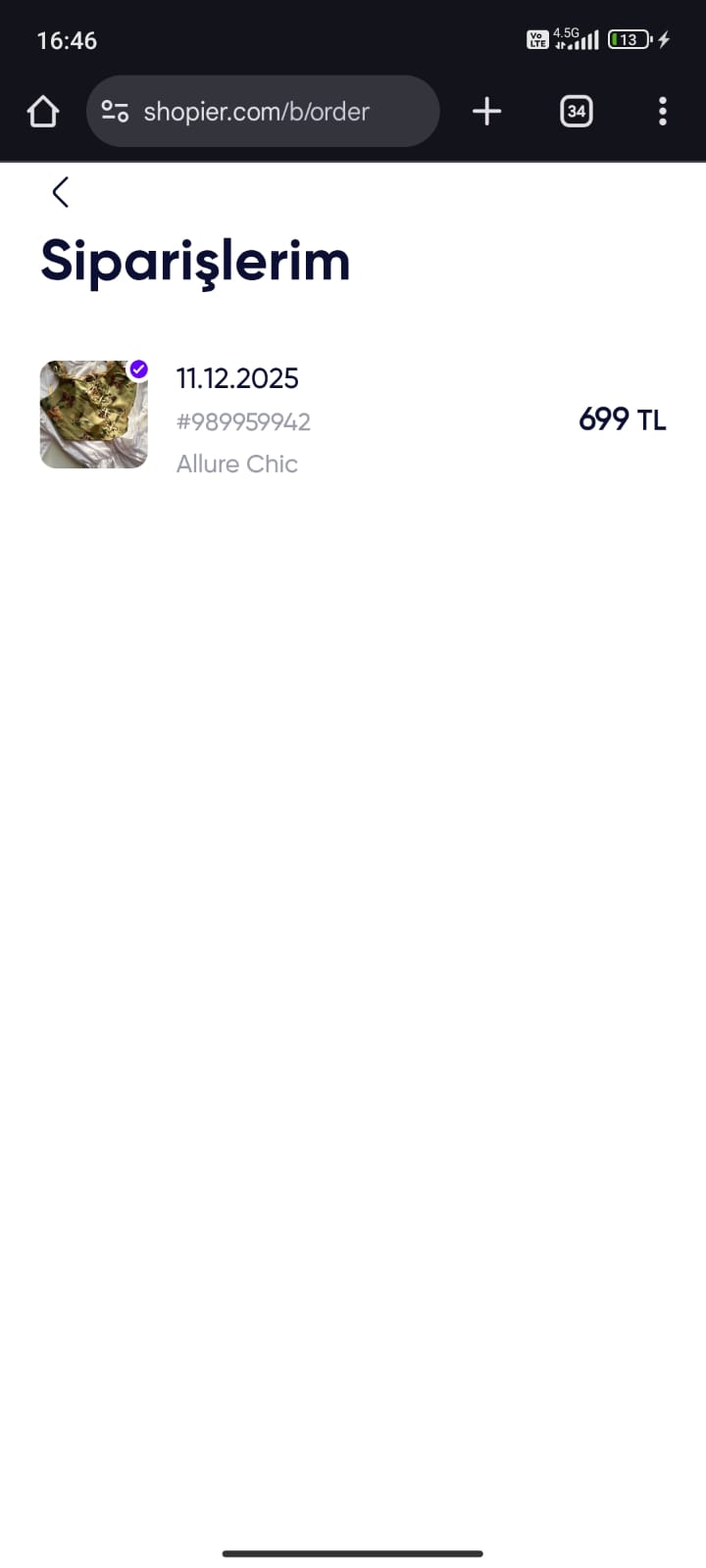
Task: Go back from Siparişlerim page
Action: pyautogui.click(x=61, y=192)
